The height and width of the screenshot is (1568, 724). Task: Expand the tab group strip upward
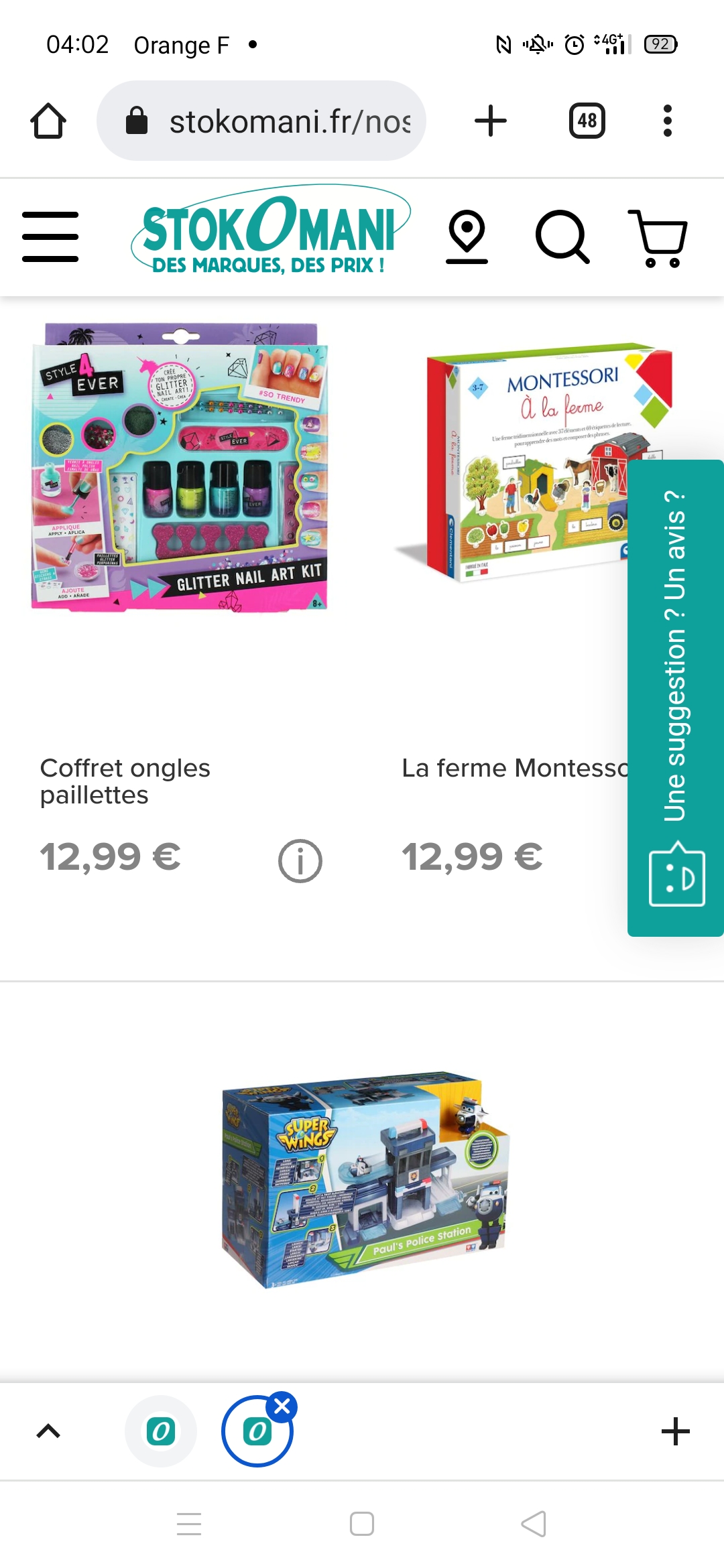tap(48, 1431)
